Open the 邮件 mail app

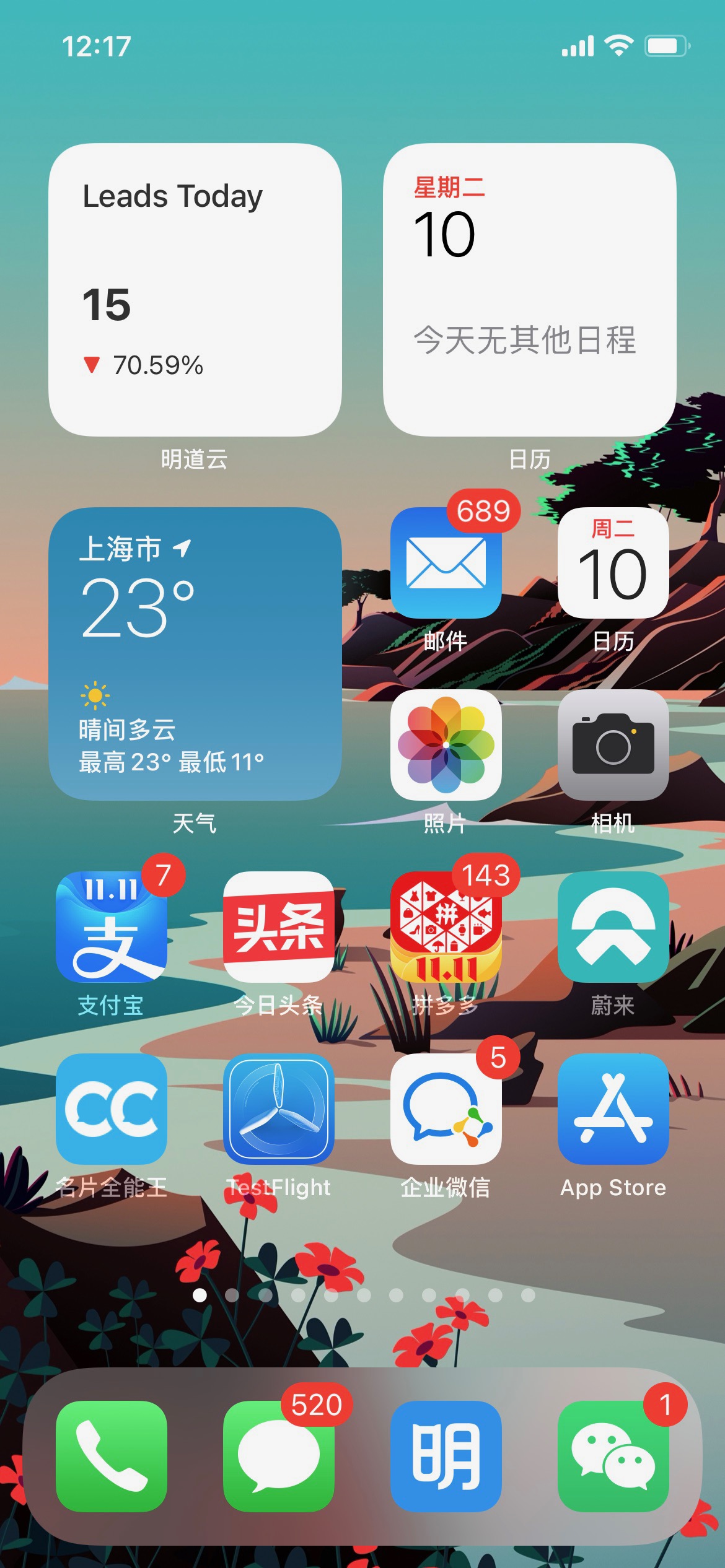click(446, 562)
